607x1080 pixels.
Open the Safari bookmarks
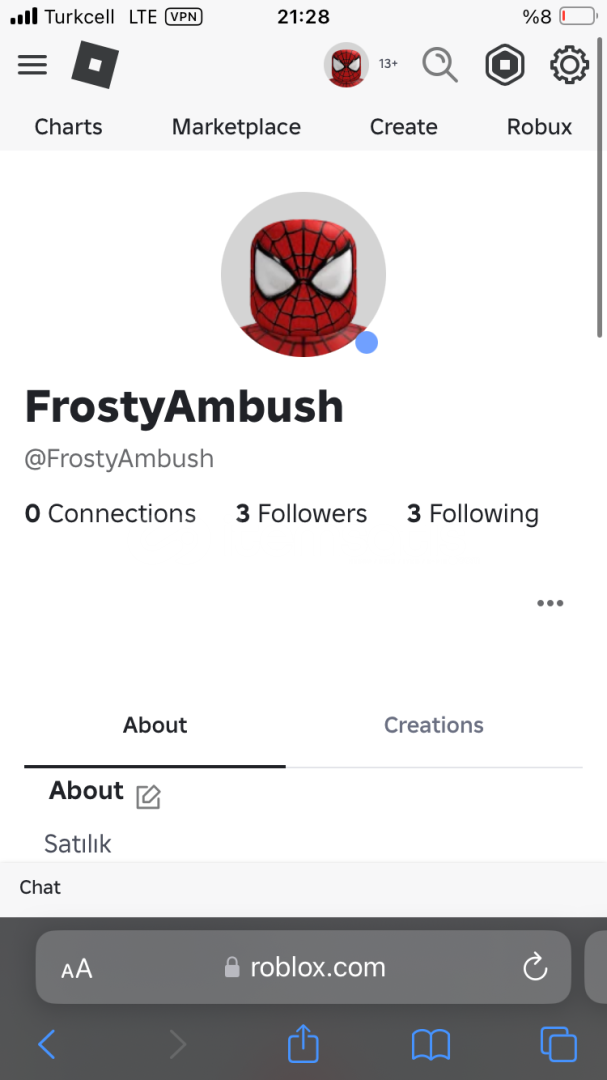tap(431, 1045)
